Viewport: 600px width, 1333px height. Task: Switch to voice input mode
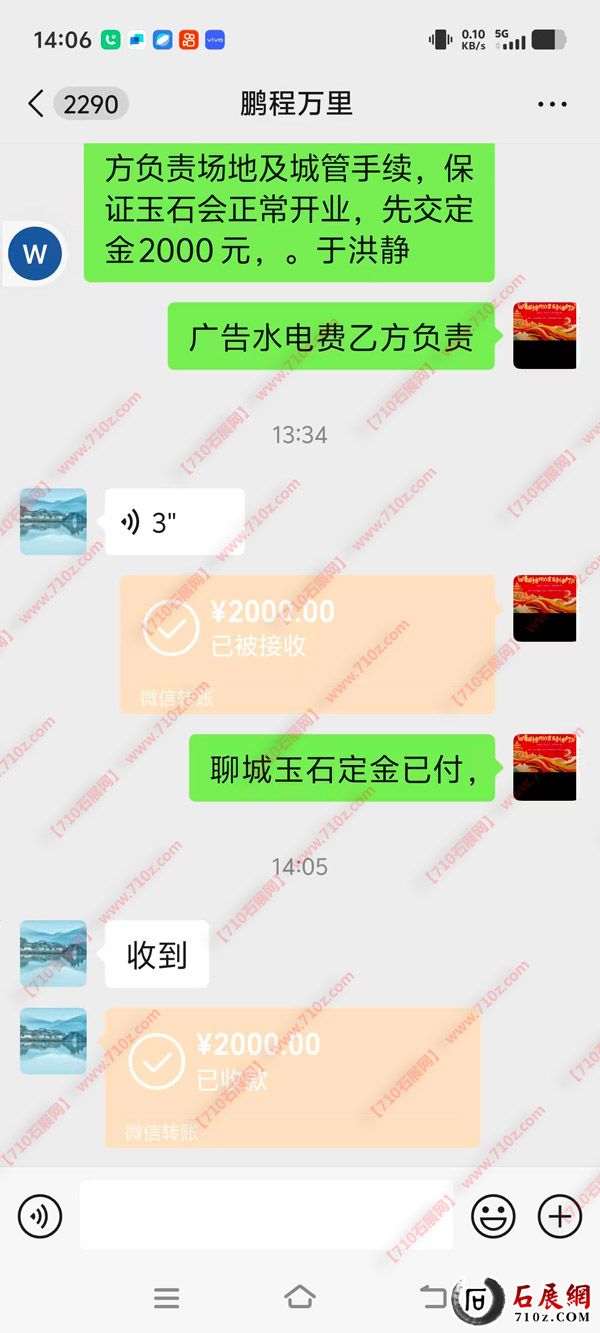coord(40,1216)
